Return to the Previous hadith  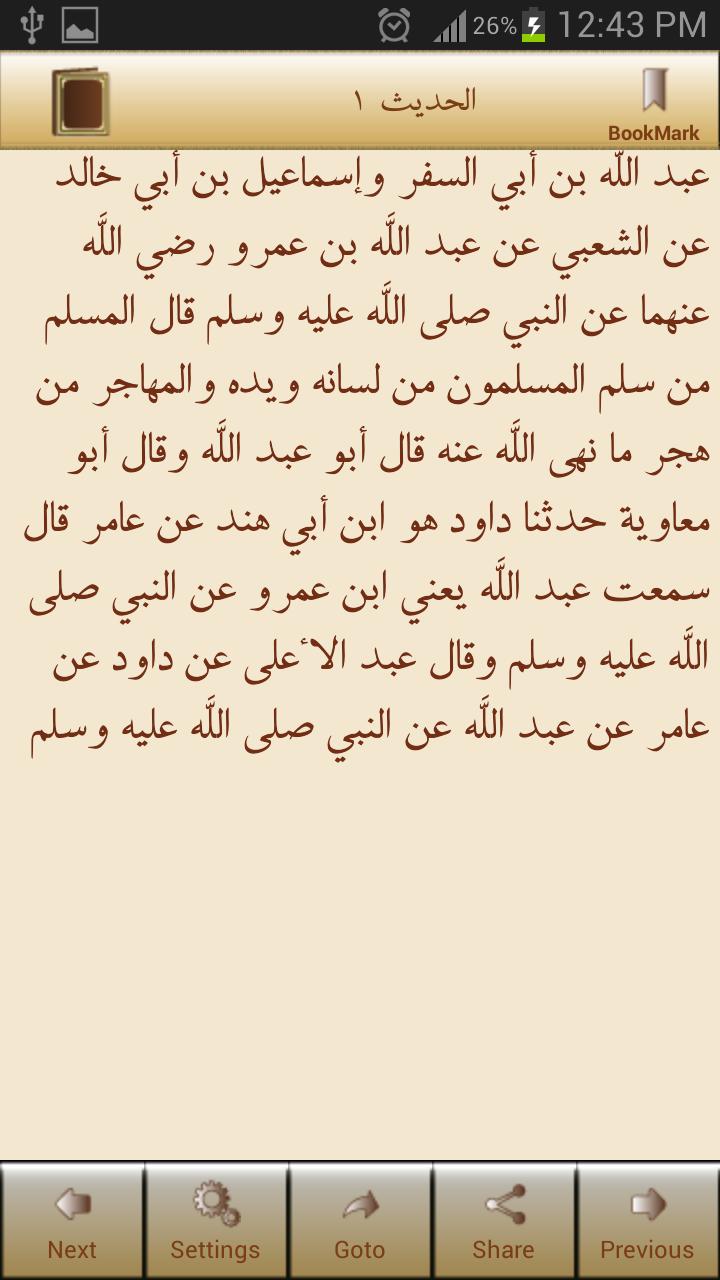(647, 1221)
